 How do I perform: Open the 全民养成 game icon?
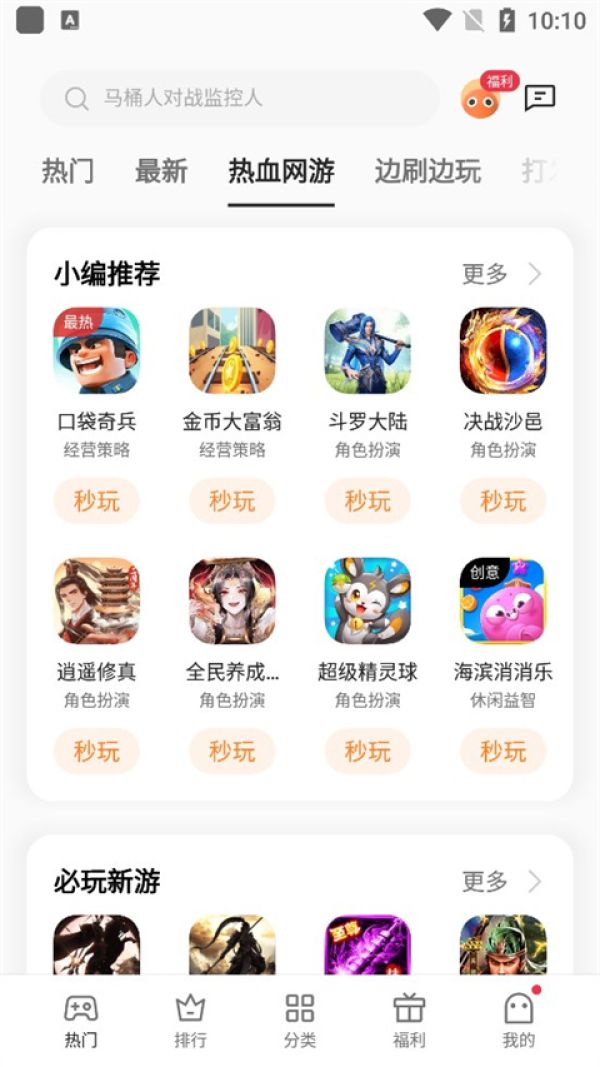coord(232,601)
